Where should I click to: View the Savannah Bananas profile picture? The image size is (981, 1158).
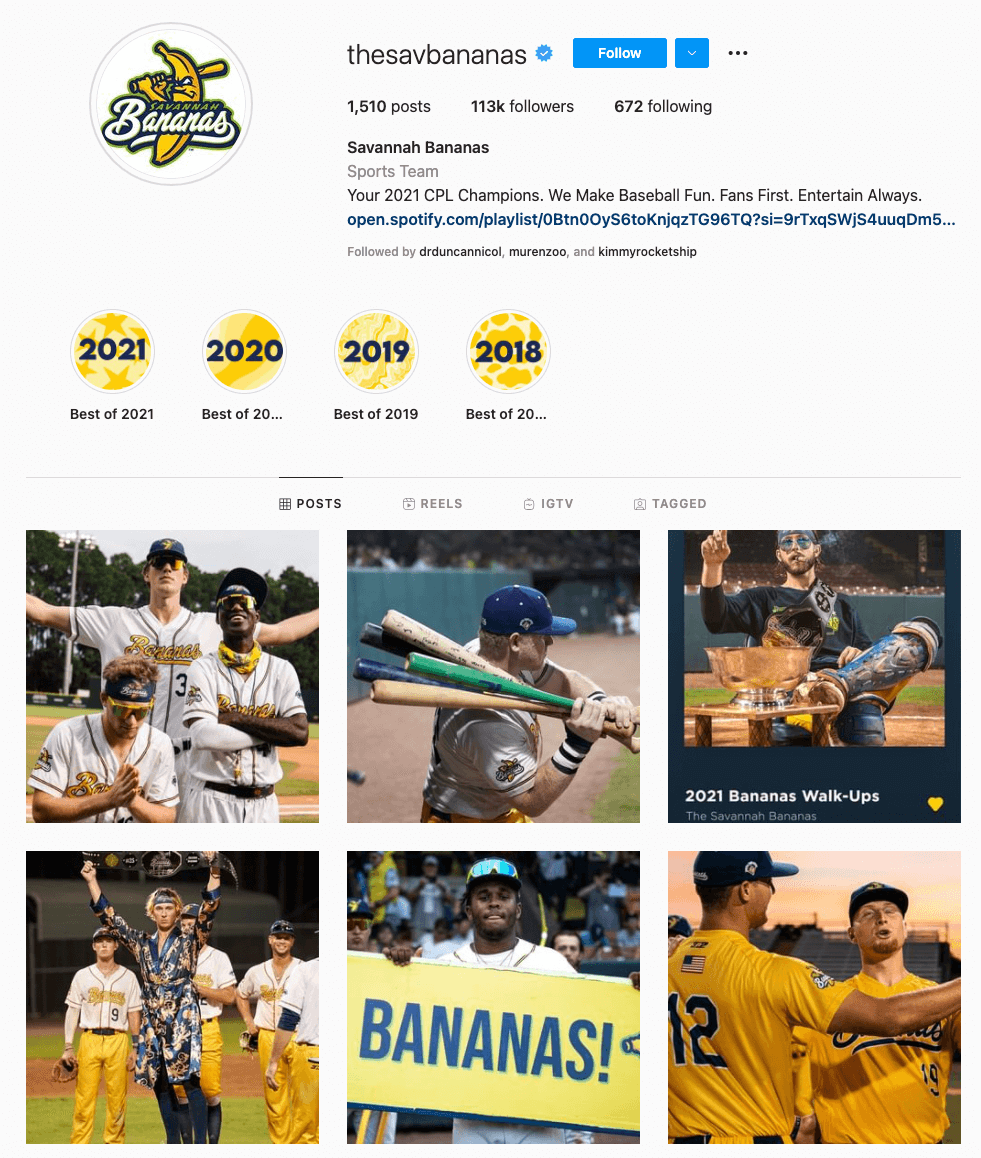tap(171, 104)
